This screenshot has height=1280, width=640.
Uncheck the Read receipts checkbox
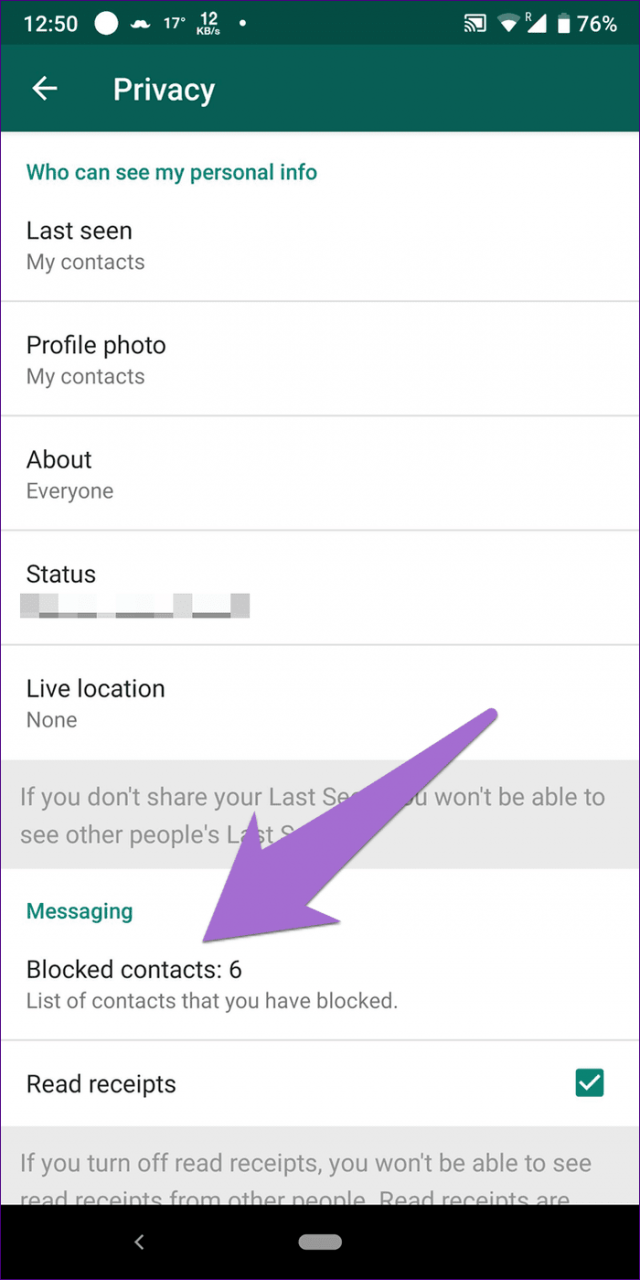pyautogui.click(x=589, y=1083)
